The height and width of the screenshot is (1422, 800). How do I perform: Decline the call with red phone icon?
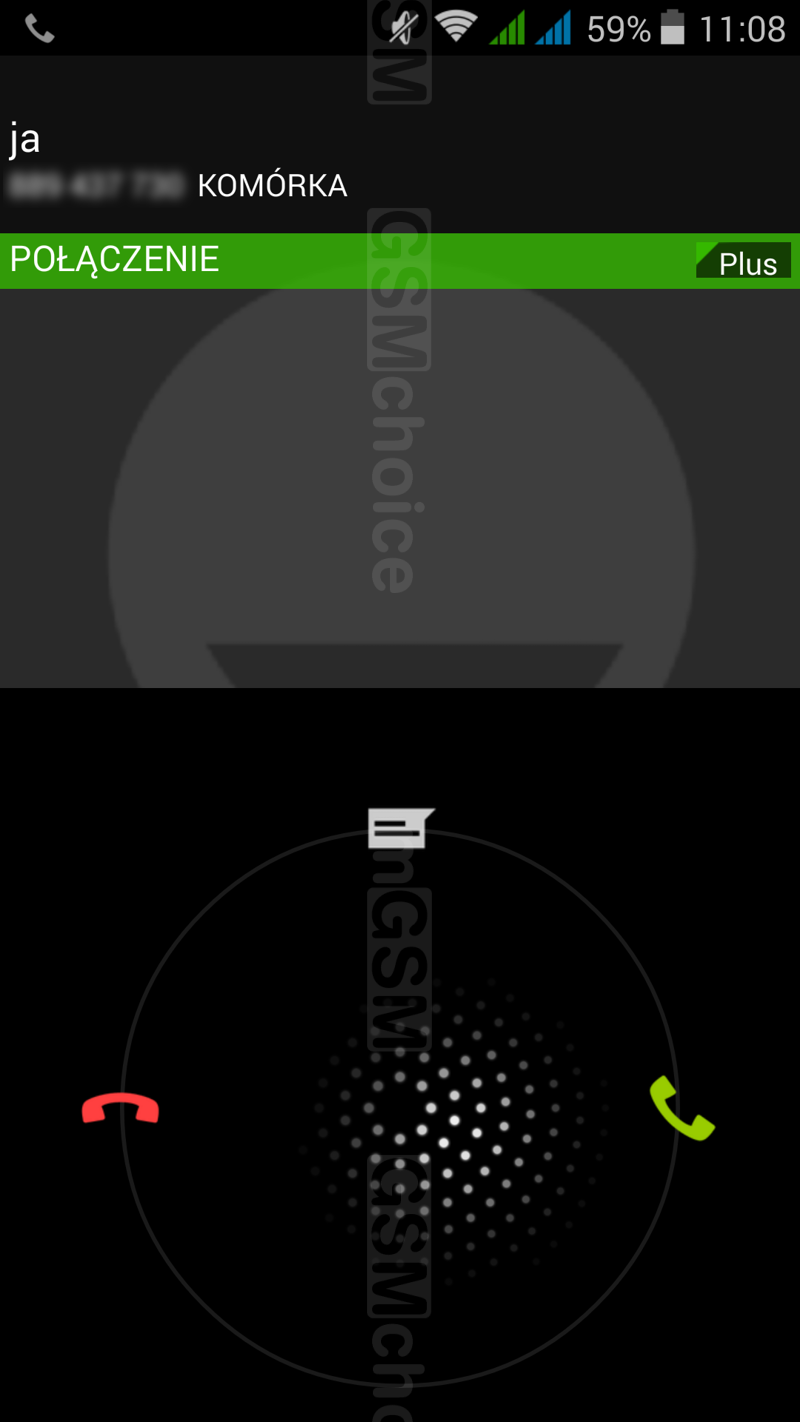tap(120, 1109)
